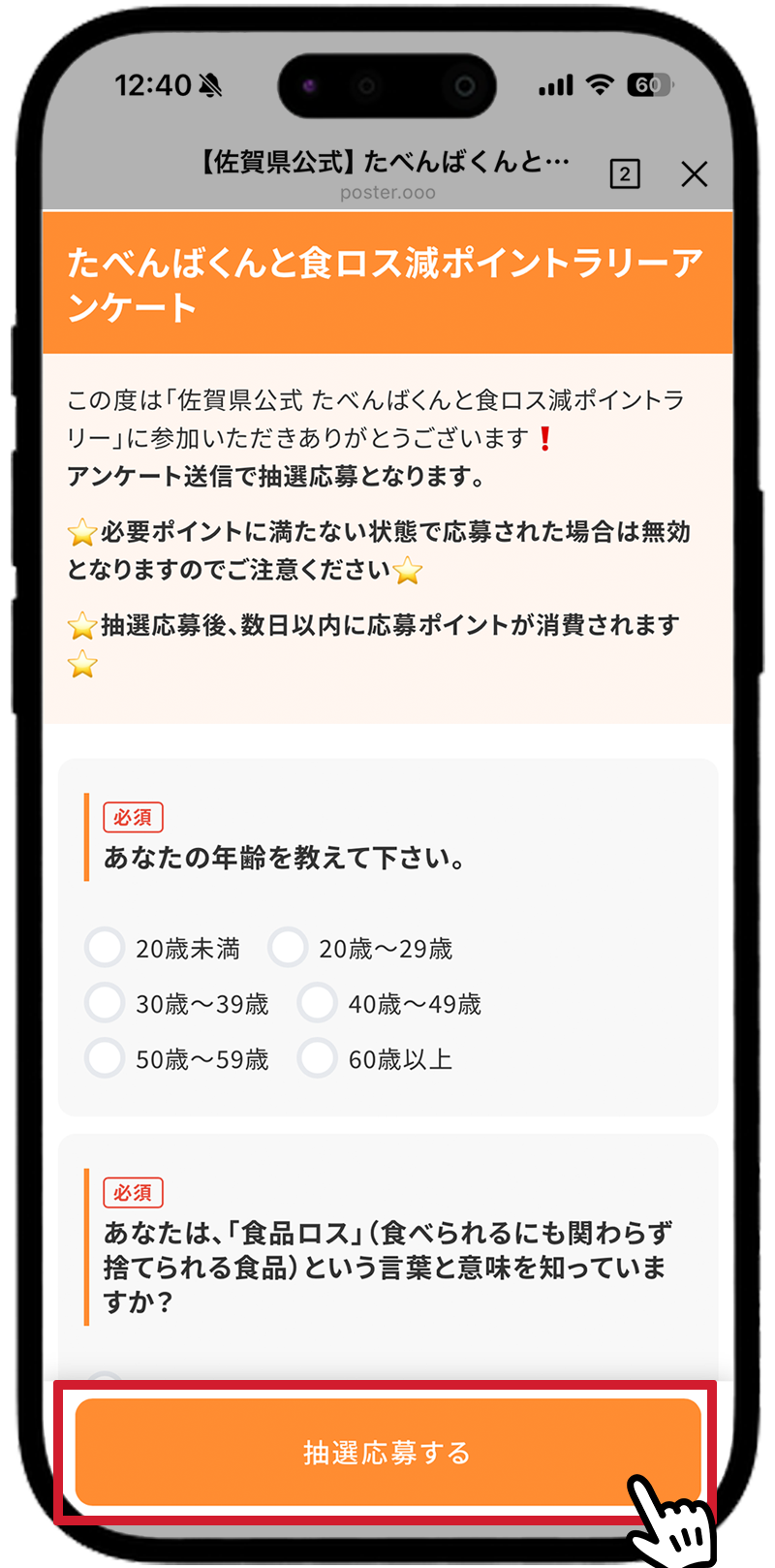Select the 20歳〜29歳 age option
775x1568 pixels.
(289, 947)
